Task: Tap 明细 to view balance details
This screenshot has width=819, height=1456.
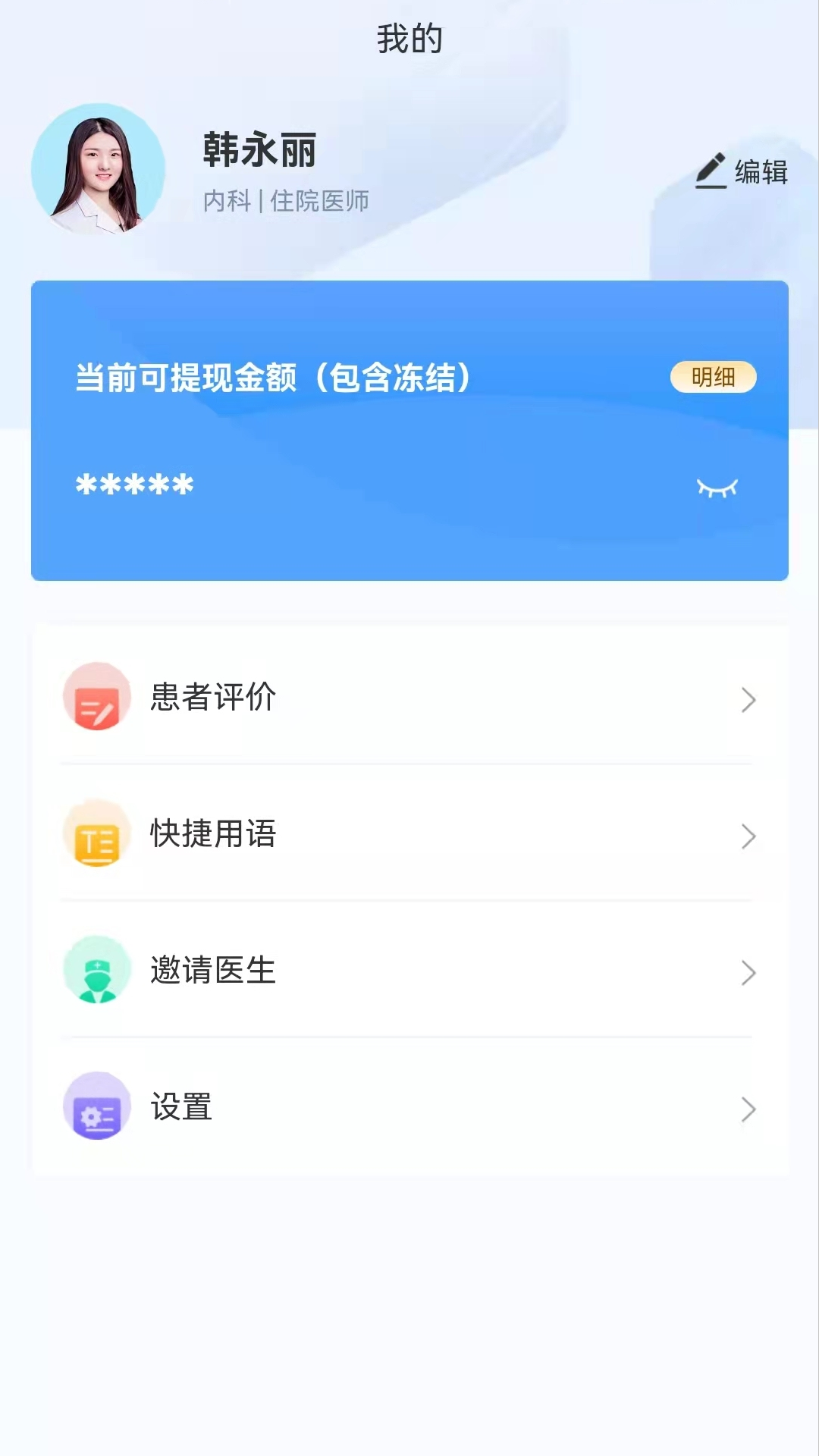Action: point(714,376)
